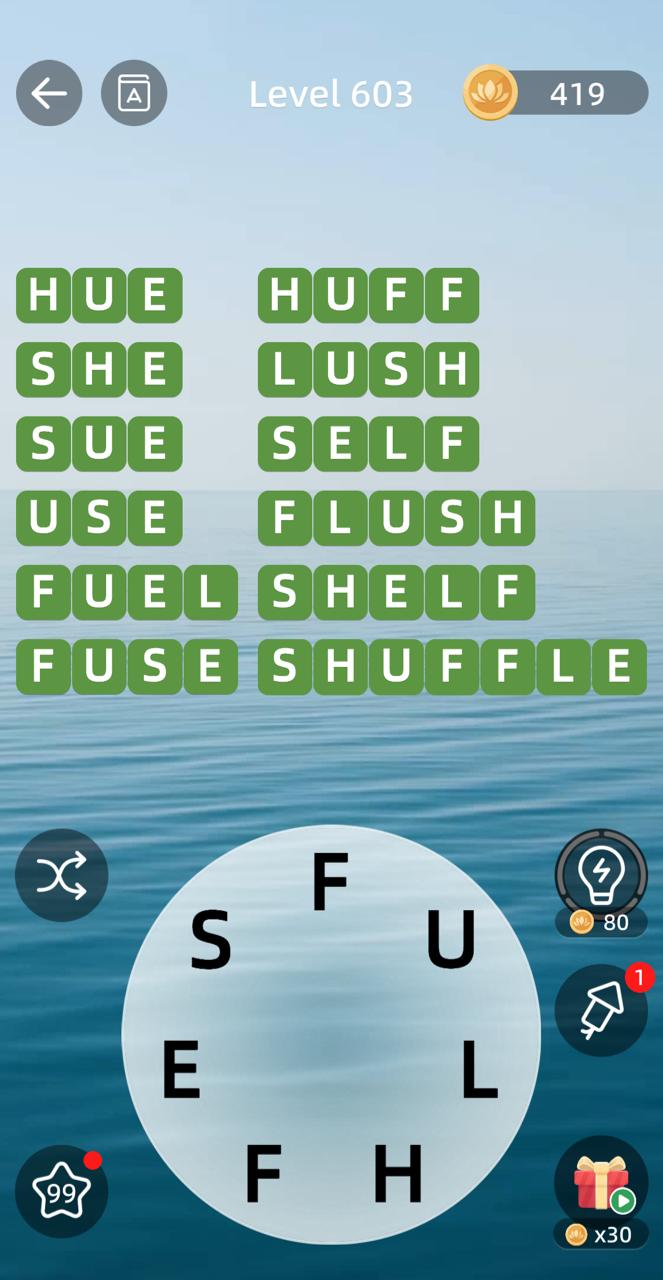Select letter U in the wheel
663x1280 pixels.
pos(450,940)
